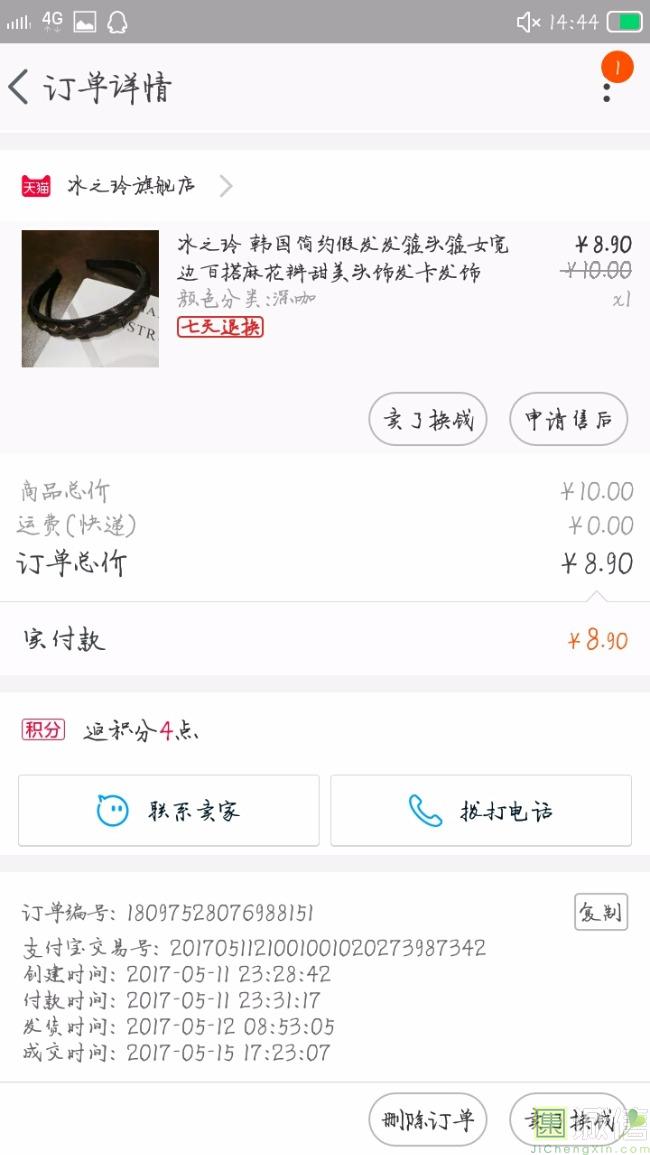Tap 删除订单 to delete order

click(x=428, y=1119)
